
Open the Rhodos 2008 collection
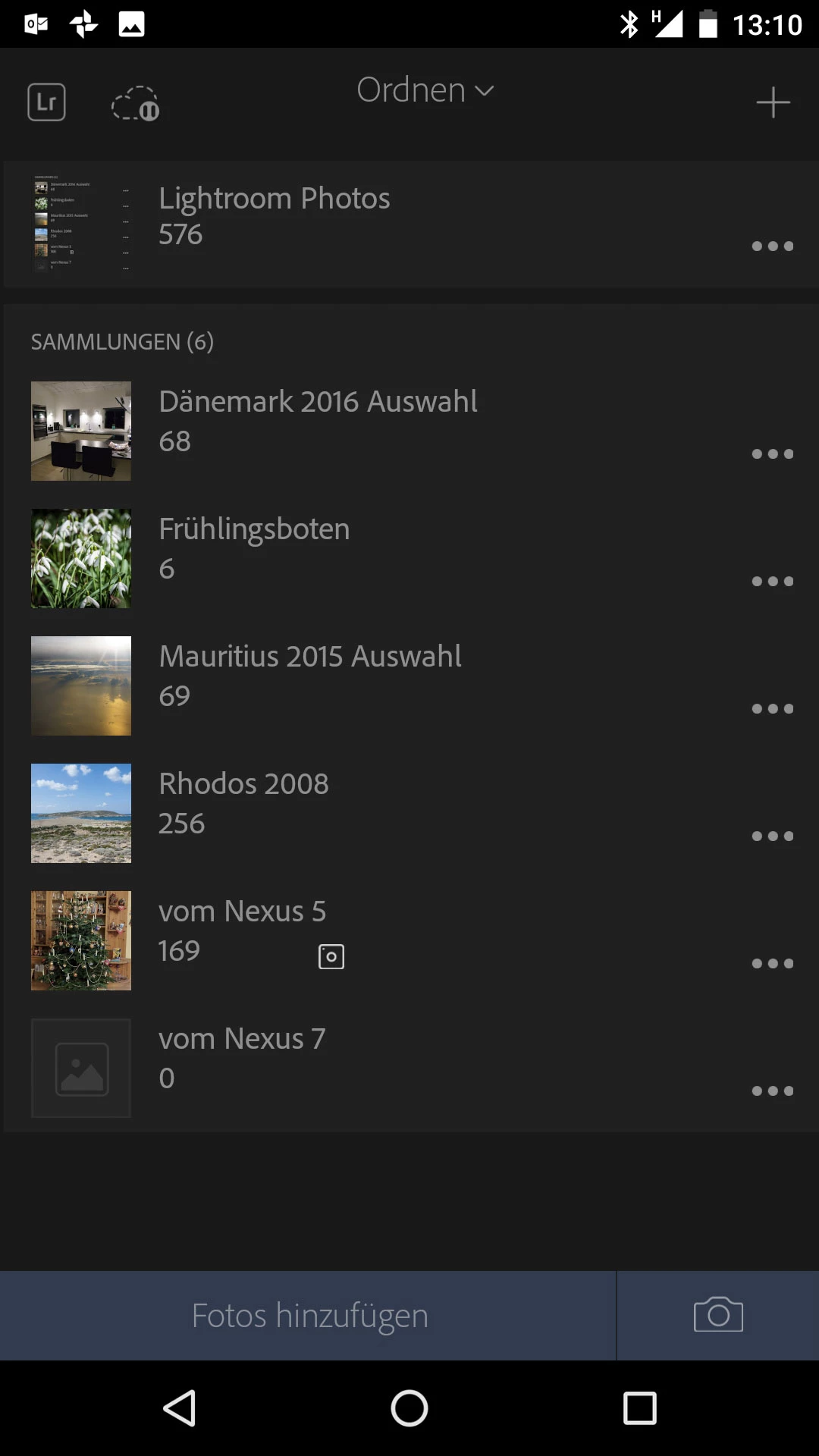pyautogui.click(x=243, y=803)
